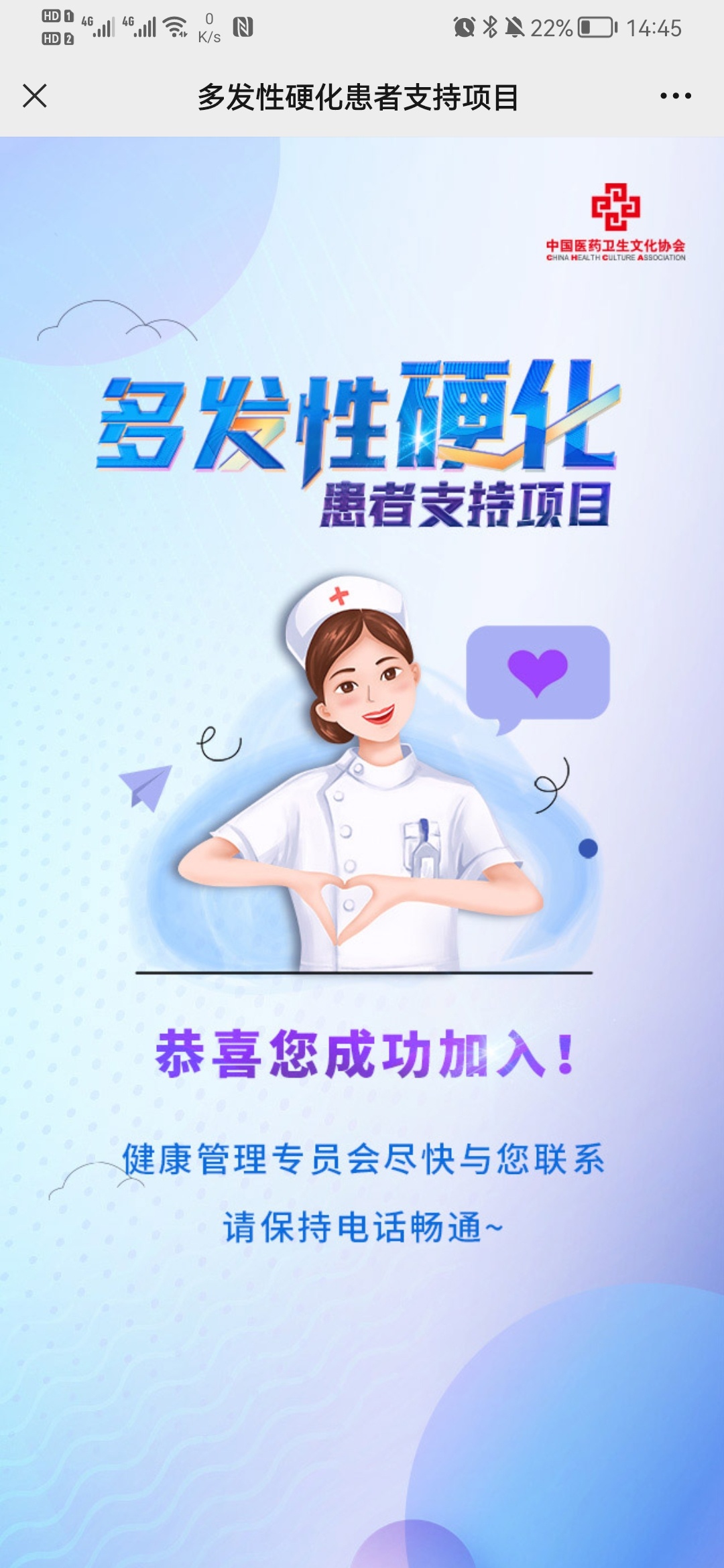Open the three-dot overflow menu

pyautogui.click(x=675, y=96)
